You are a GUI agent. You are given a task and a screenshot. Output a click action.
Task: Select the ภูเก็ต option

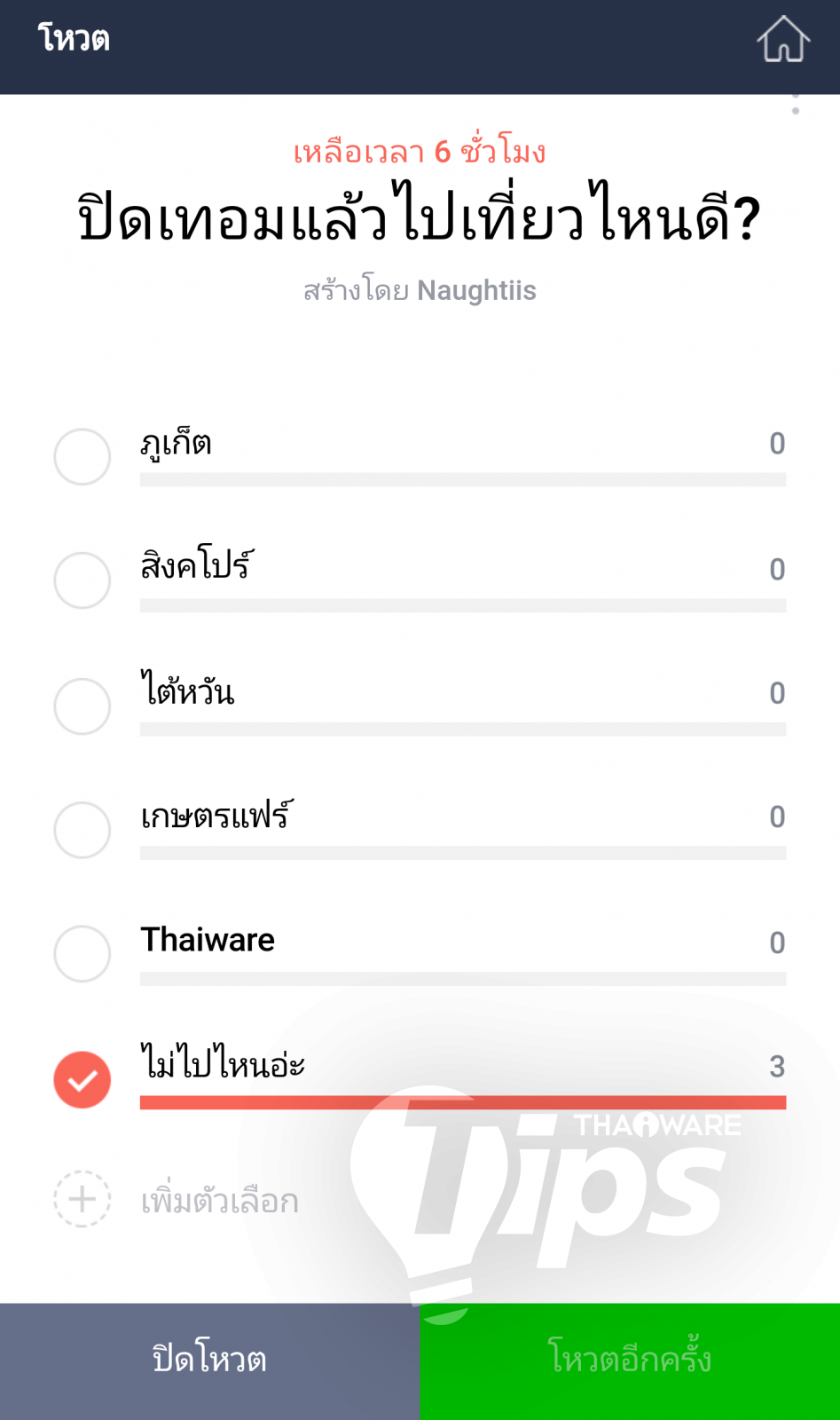82,457
